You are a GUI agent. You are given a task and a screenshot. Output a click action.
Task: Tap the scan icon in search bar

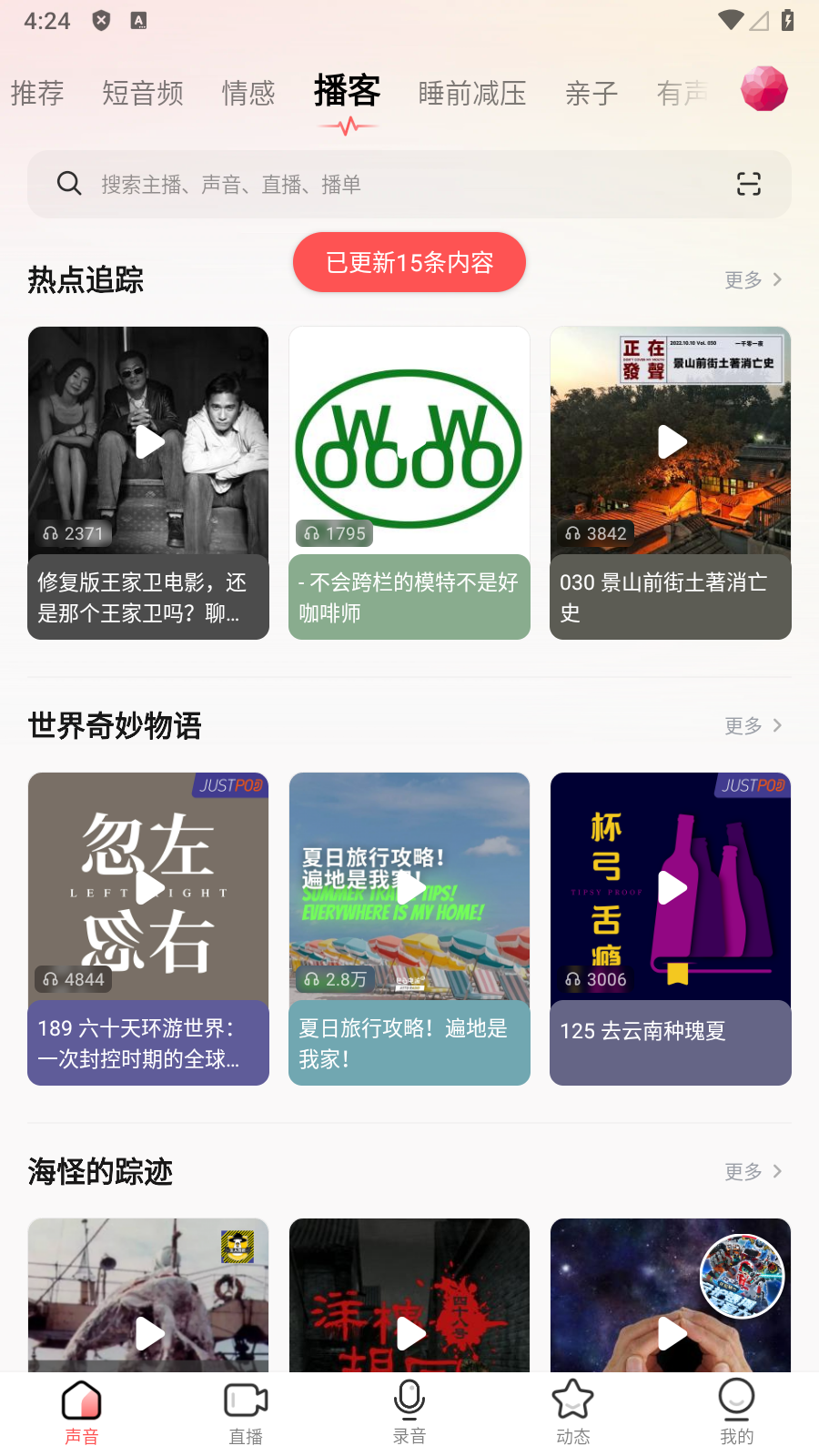(x=748, y=185)
